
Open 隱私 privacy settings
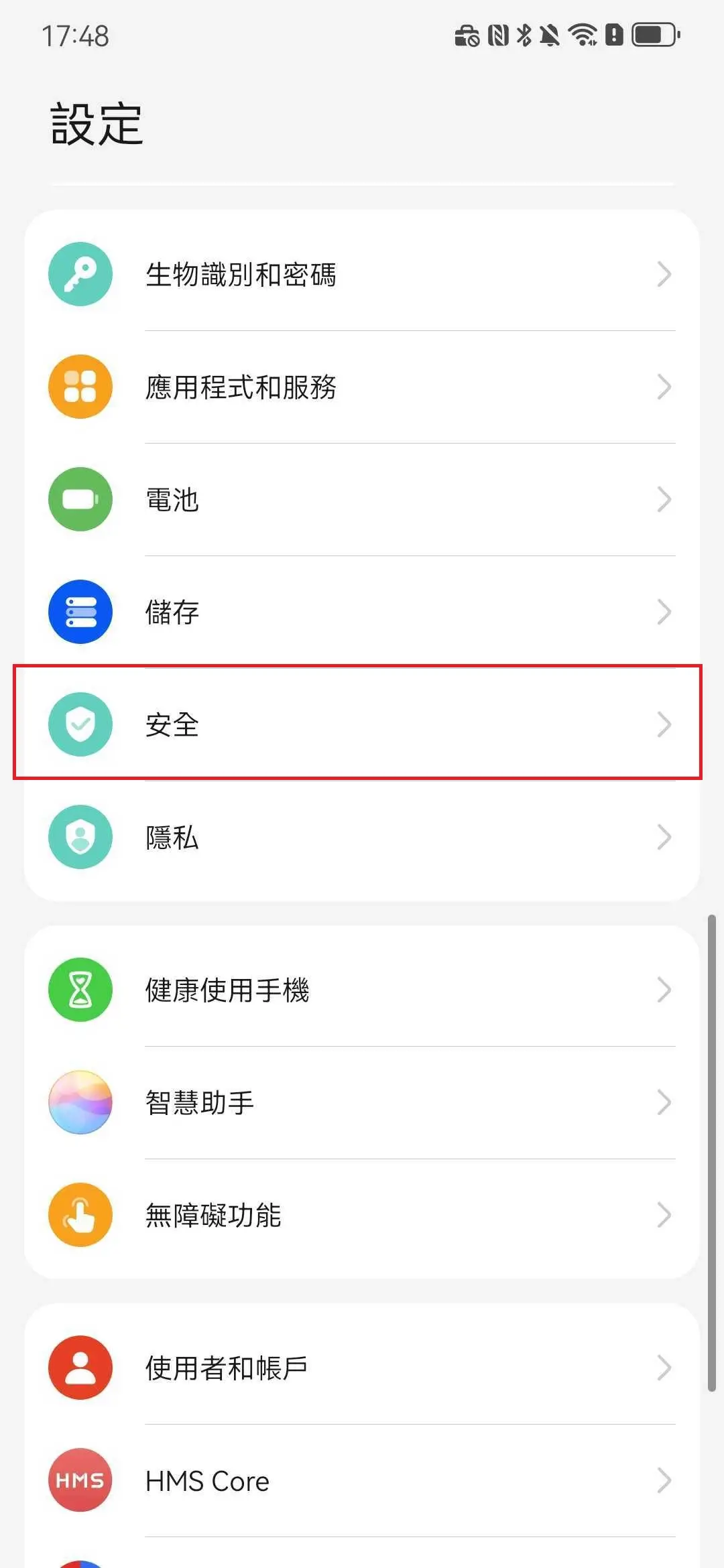[362, 837]
